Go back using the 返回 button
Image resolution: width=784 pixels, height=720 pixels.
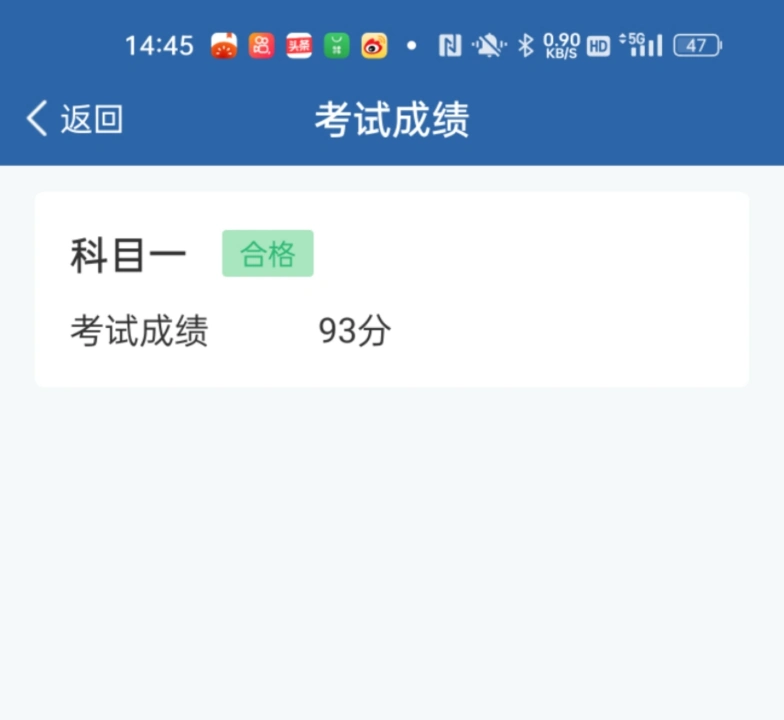[x=75, y=119]
